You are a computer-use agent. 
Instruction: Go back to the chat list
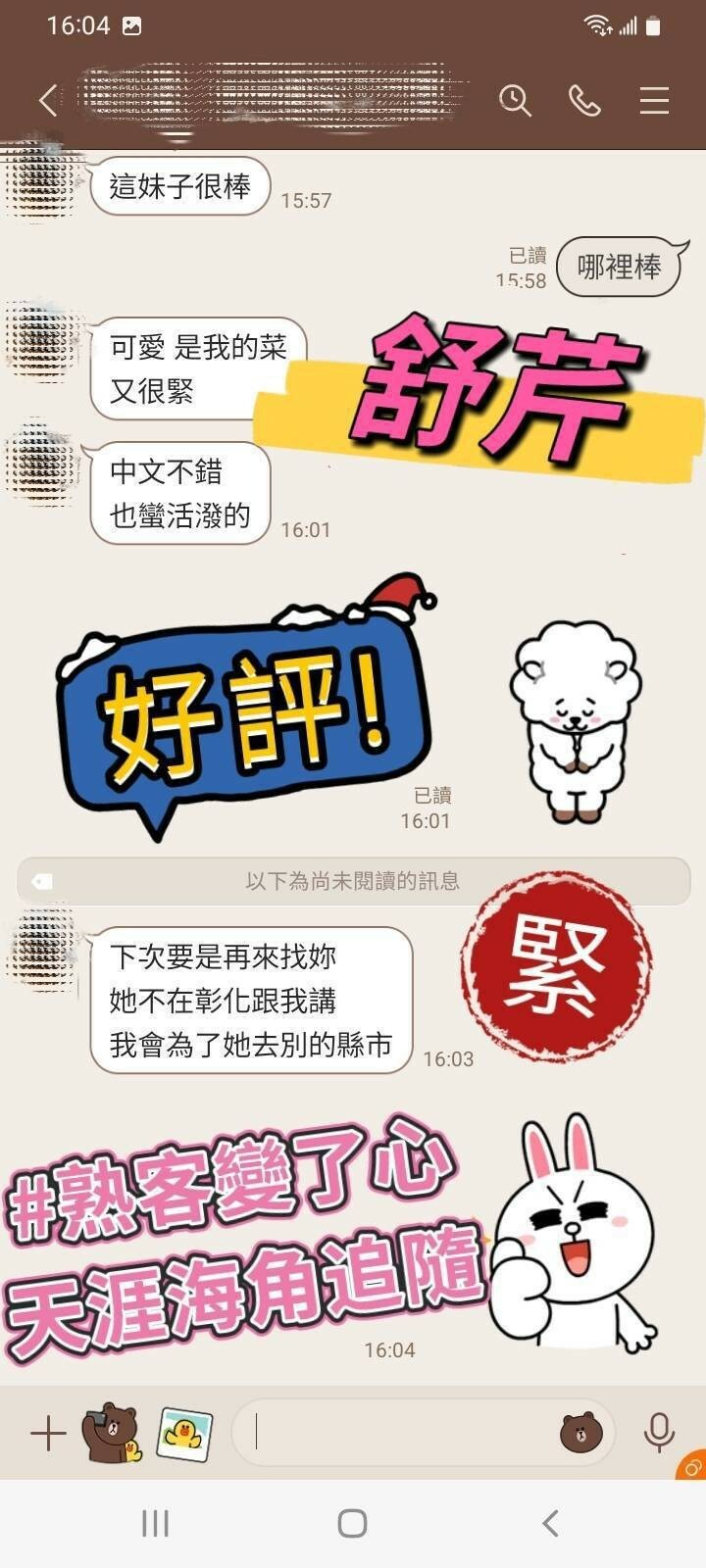pyautogui.click(x=48, y=100)
